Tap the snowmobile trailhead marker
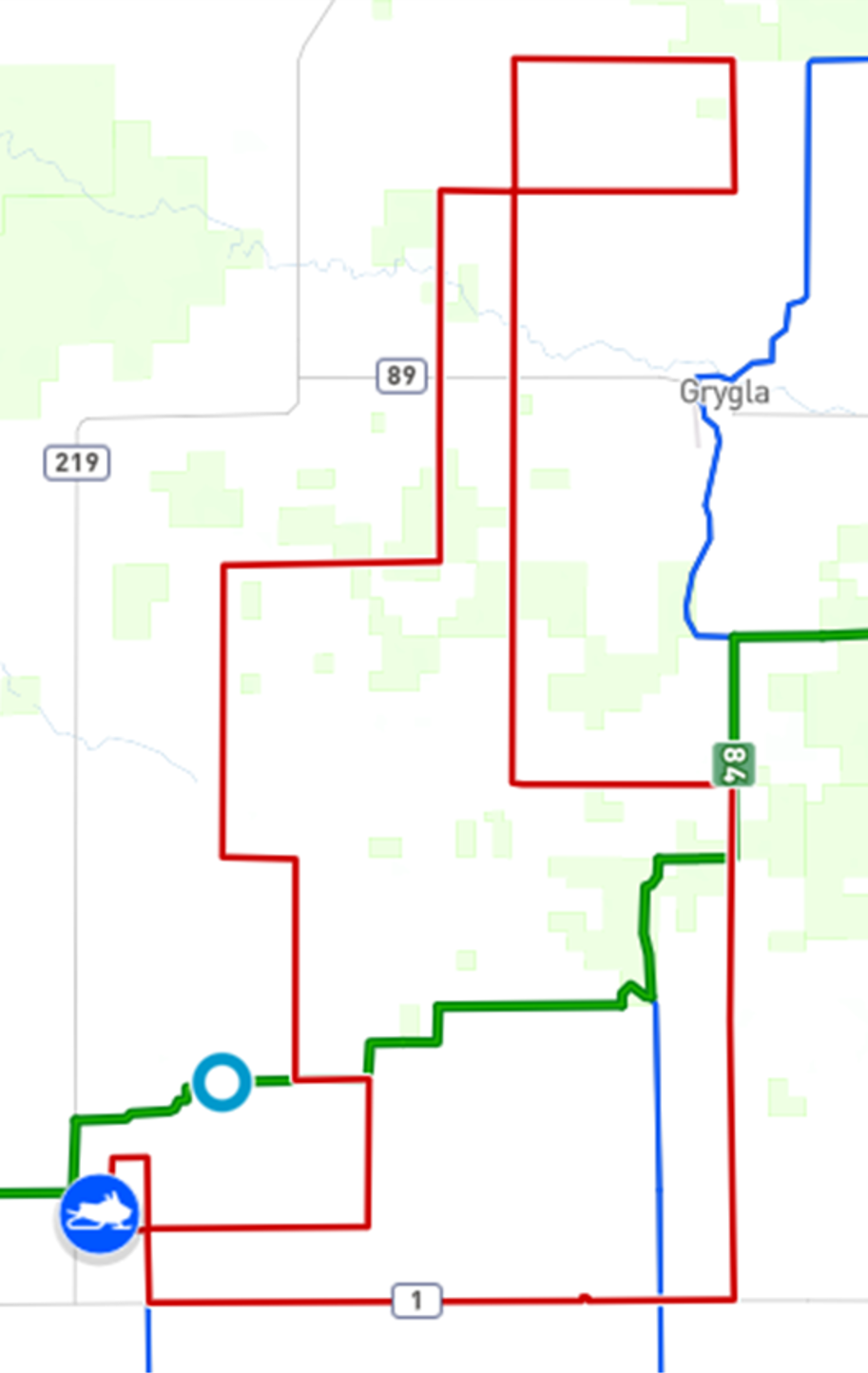This screenshot has height=1373, width=868. coord(100,1214)
